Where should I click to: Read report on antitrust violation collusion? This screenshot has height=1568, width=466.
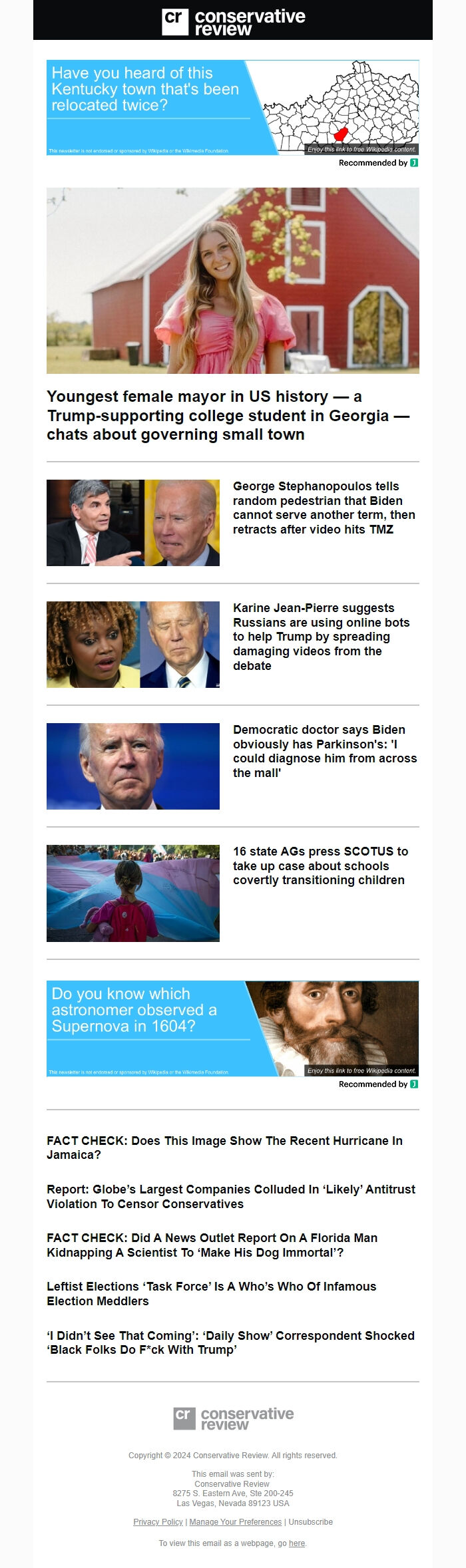[230, 1196]
